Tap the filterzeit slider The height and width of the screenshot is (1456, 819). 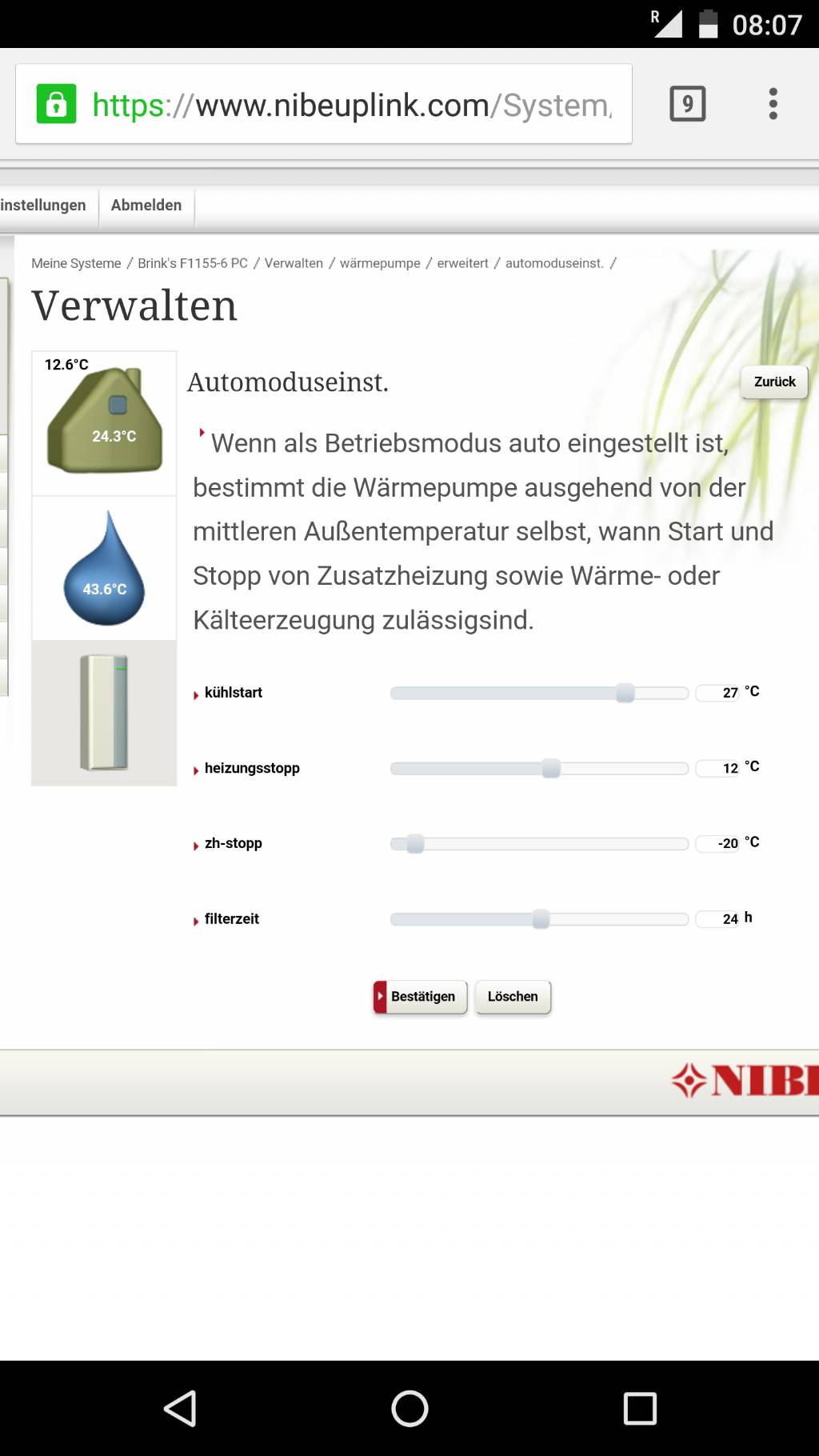[539, 919]
